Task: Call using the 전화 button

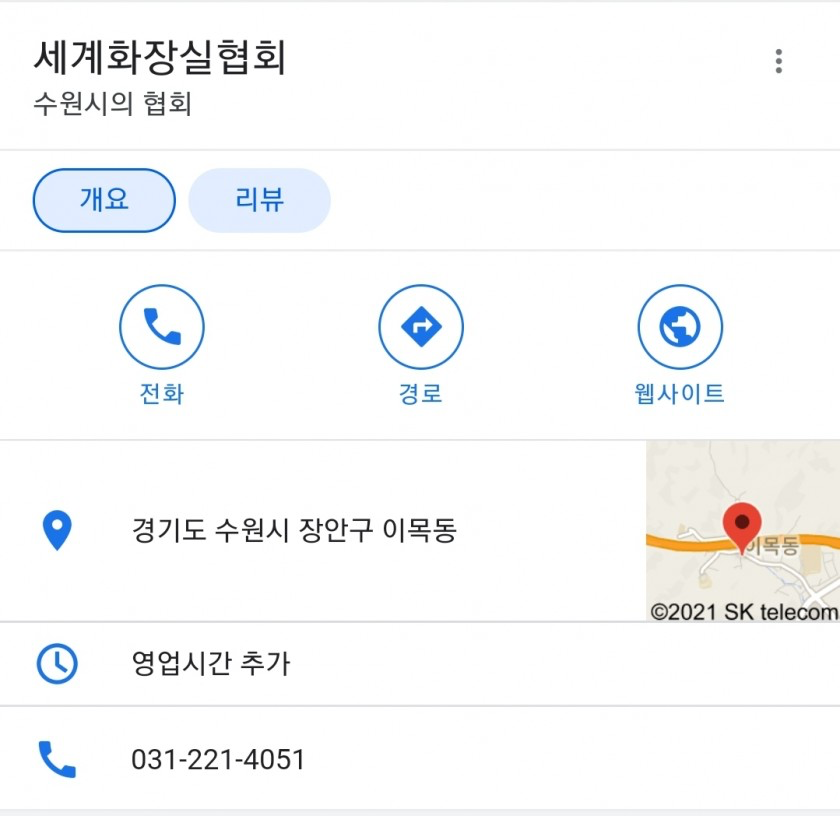Action: [162, 345]
